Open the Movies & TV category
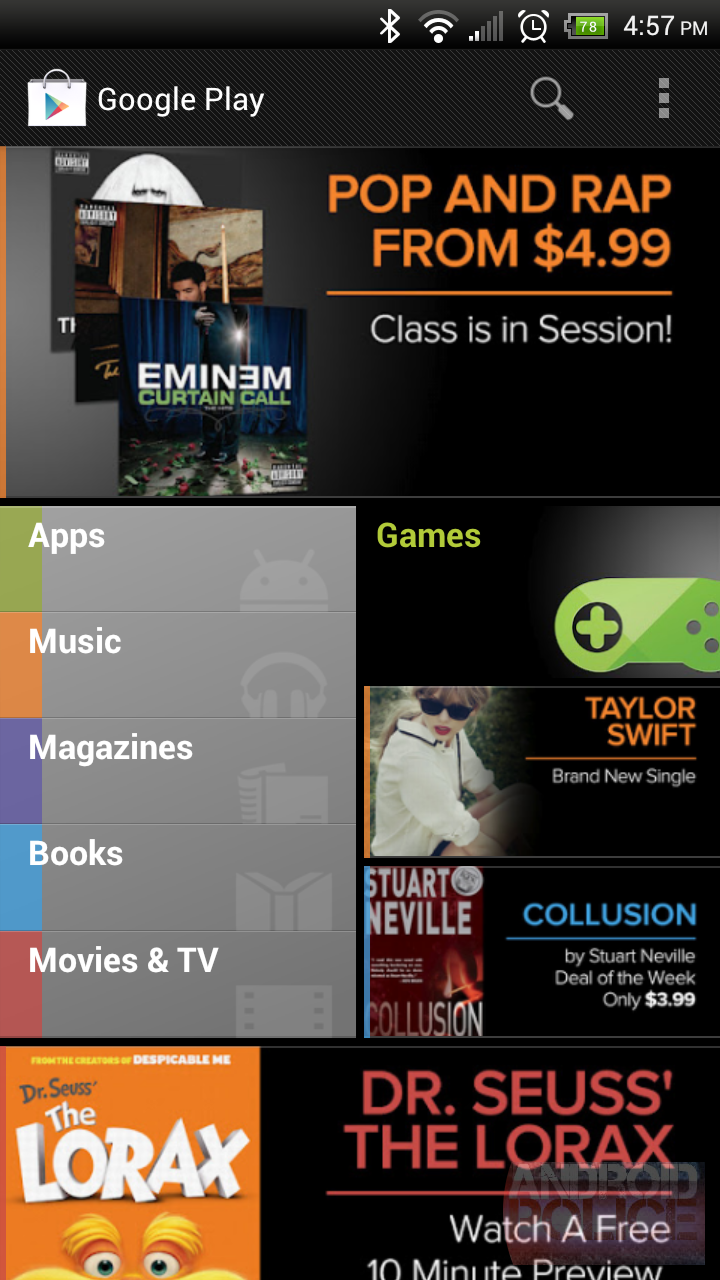 coord(178,984)
